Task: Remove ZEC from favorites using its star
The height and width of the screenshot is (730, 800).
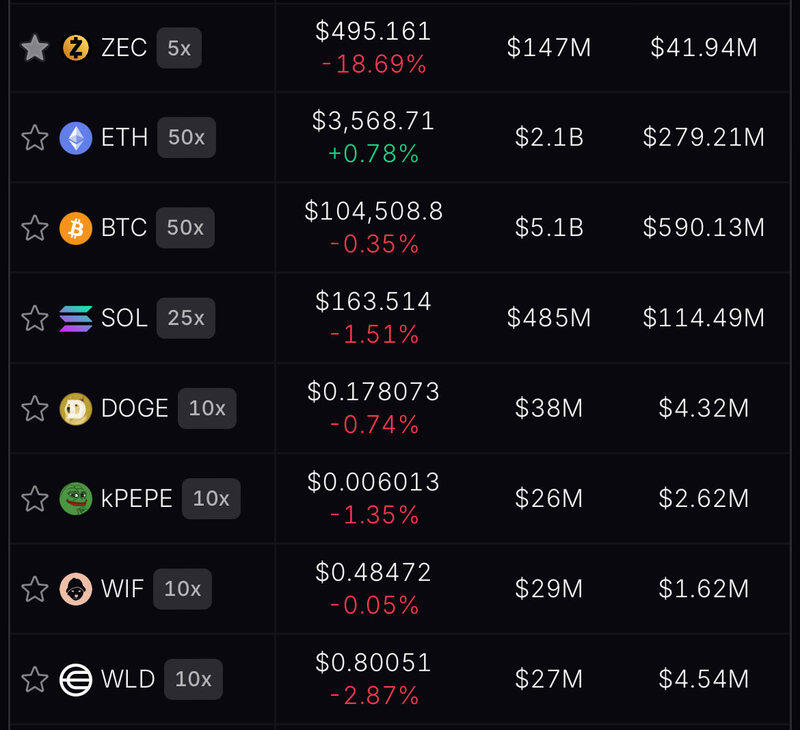Action: click(x=35, y=48)
